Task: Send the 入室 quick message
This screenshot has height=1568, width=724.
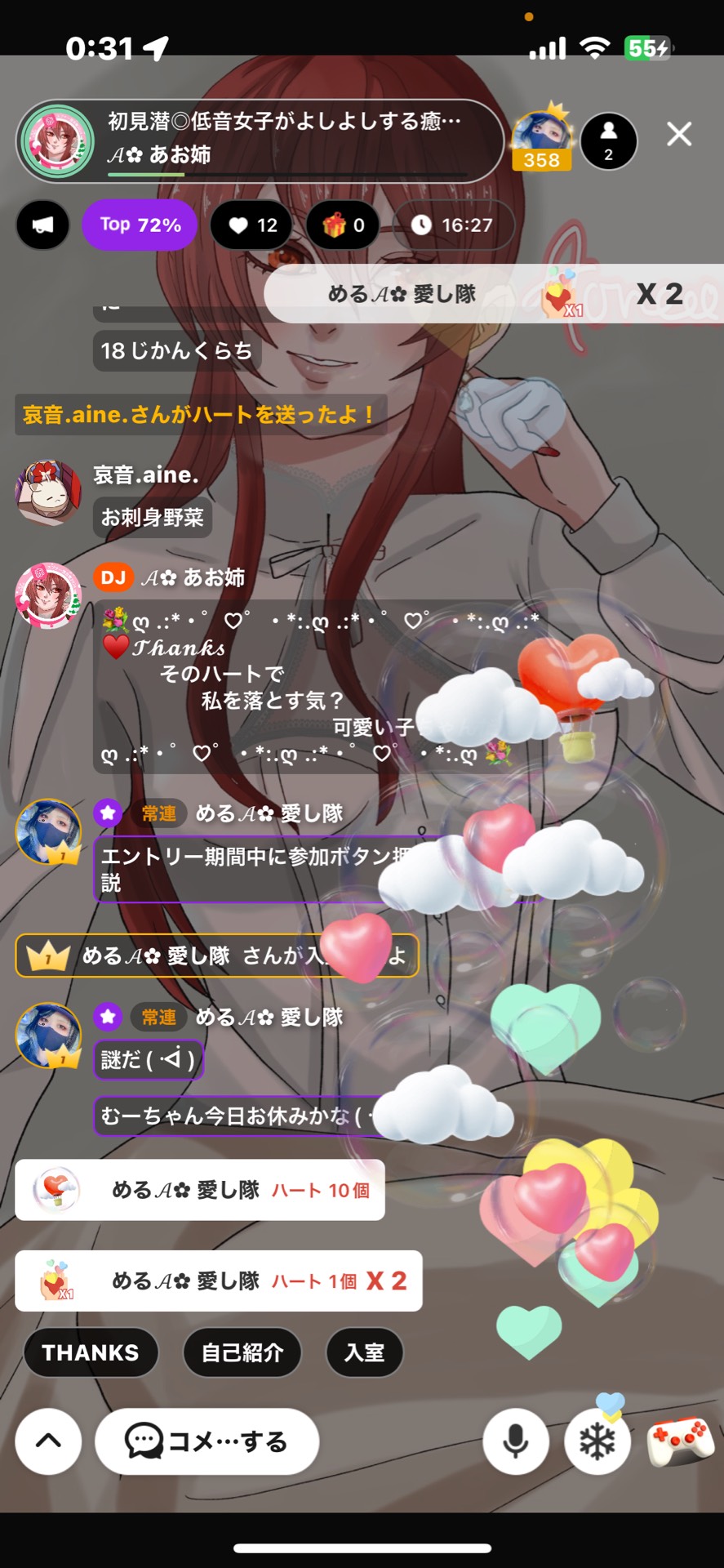Action: [364, 1353]
